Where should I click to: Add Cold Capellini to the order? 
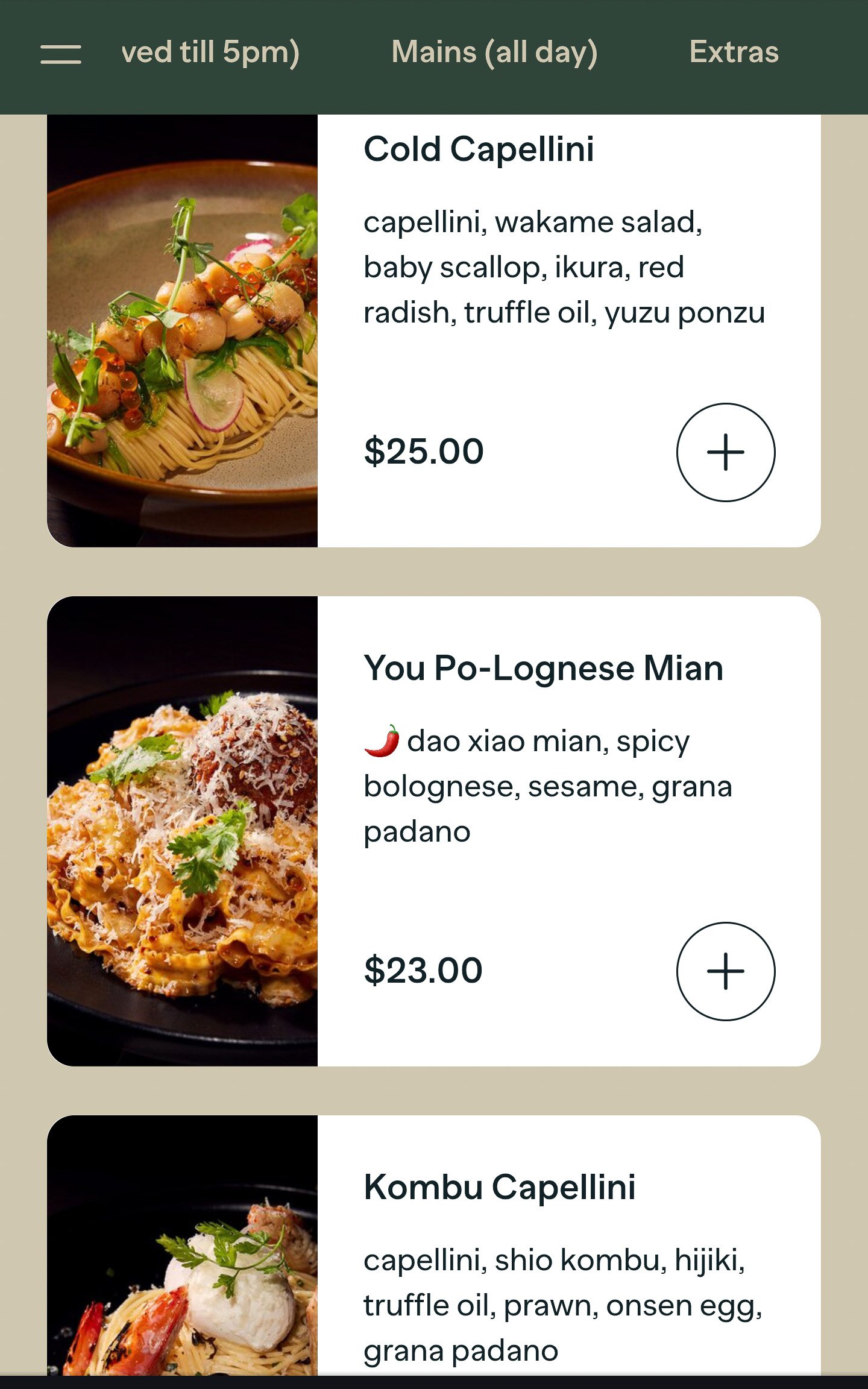(x=725, y=452)
